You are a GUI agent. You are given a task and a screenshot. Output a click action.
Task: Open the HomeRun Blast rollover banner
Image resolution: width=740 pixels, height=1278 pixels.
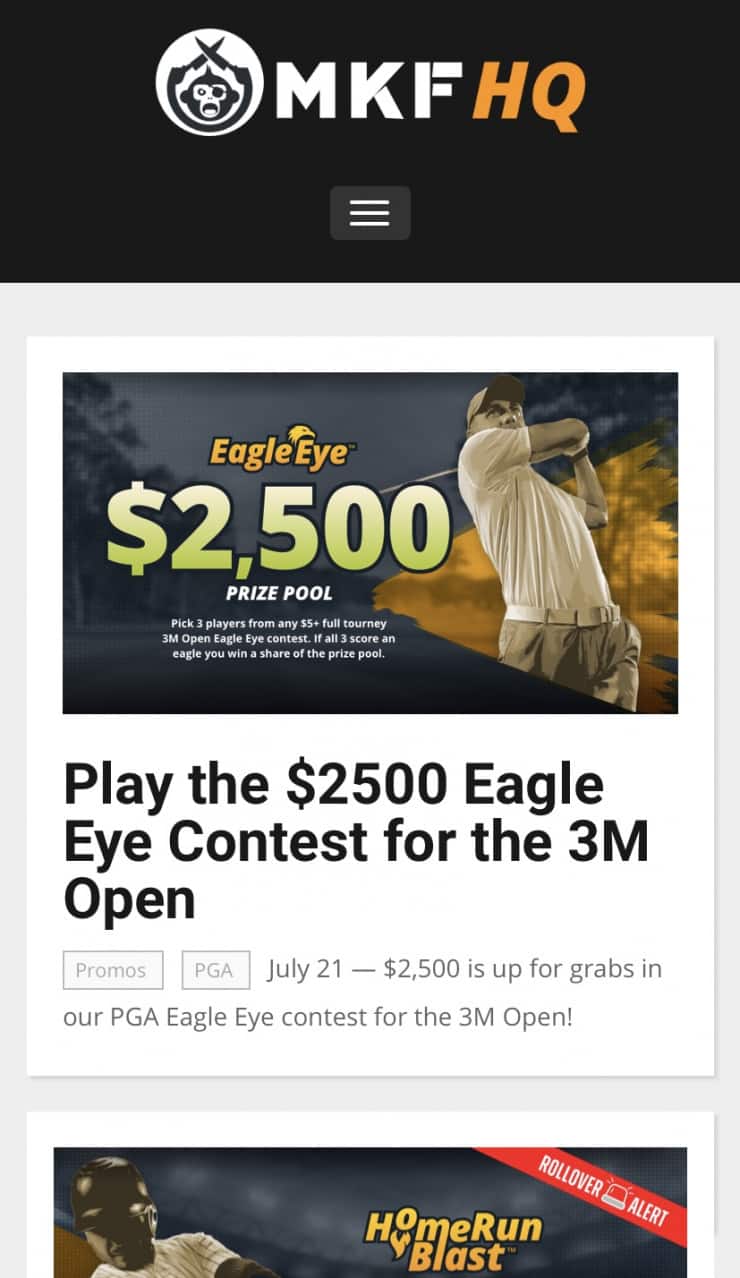point(370,1212)
